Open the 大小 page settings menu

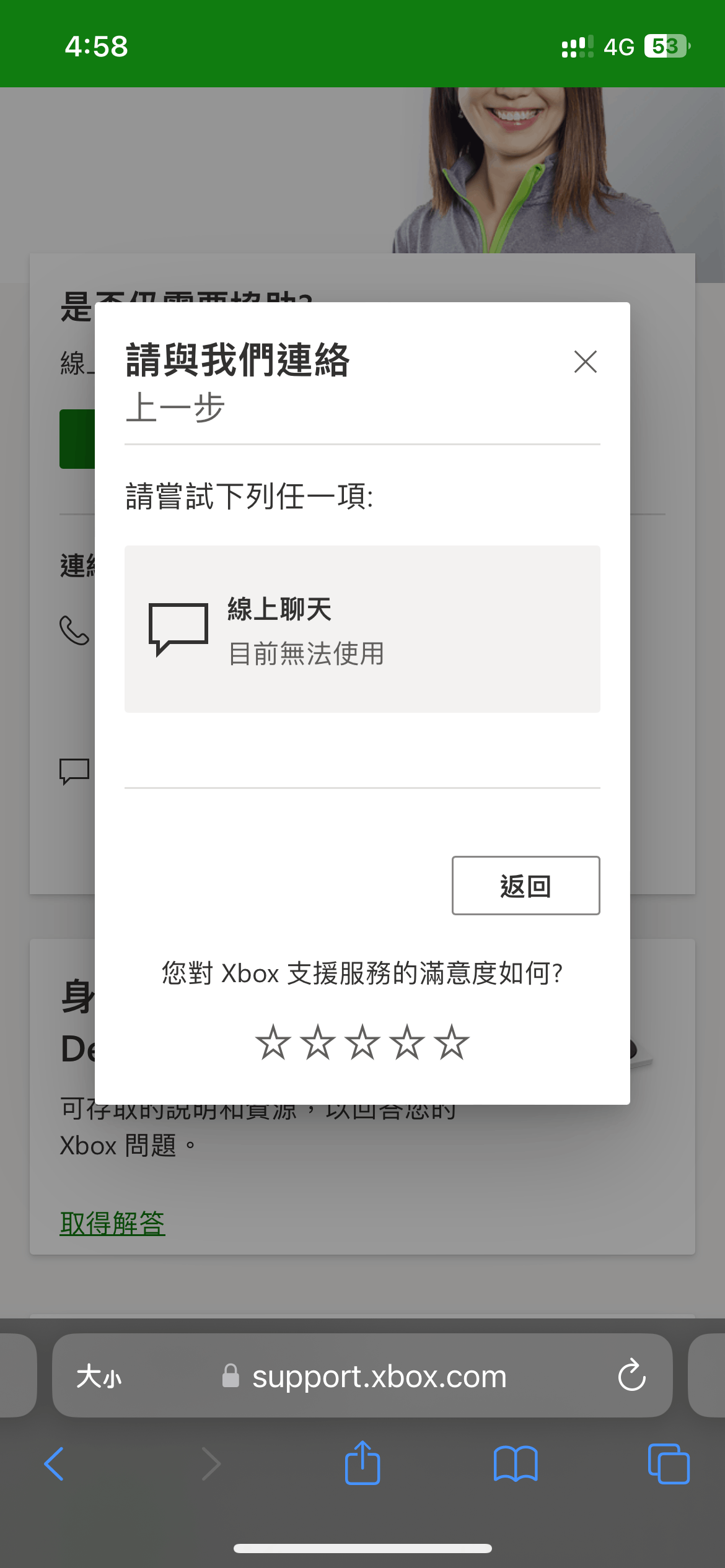click(x=99, y=1377)
